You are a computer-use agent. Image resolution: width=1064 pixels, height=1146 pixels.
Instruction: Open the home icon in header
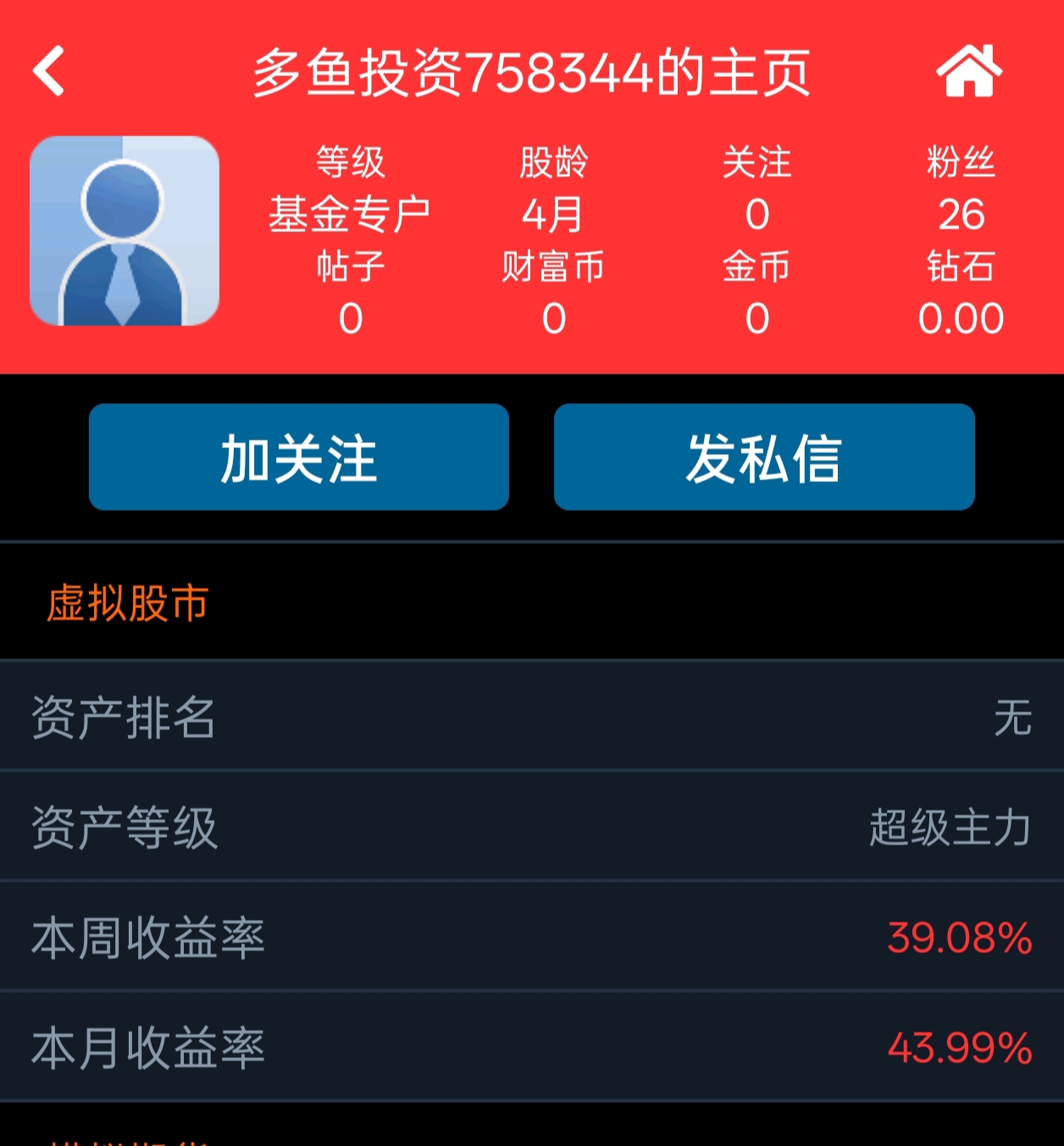968,71
